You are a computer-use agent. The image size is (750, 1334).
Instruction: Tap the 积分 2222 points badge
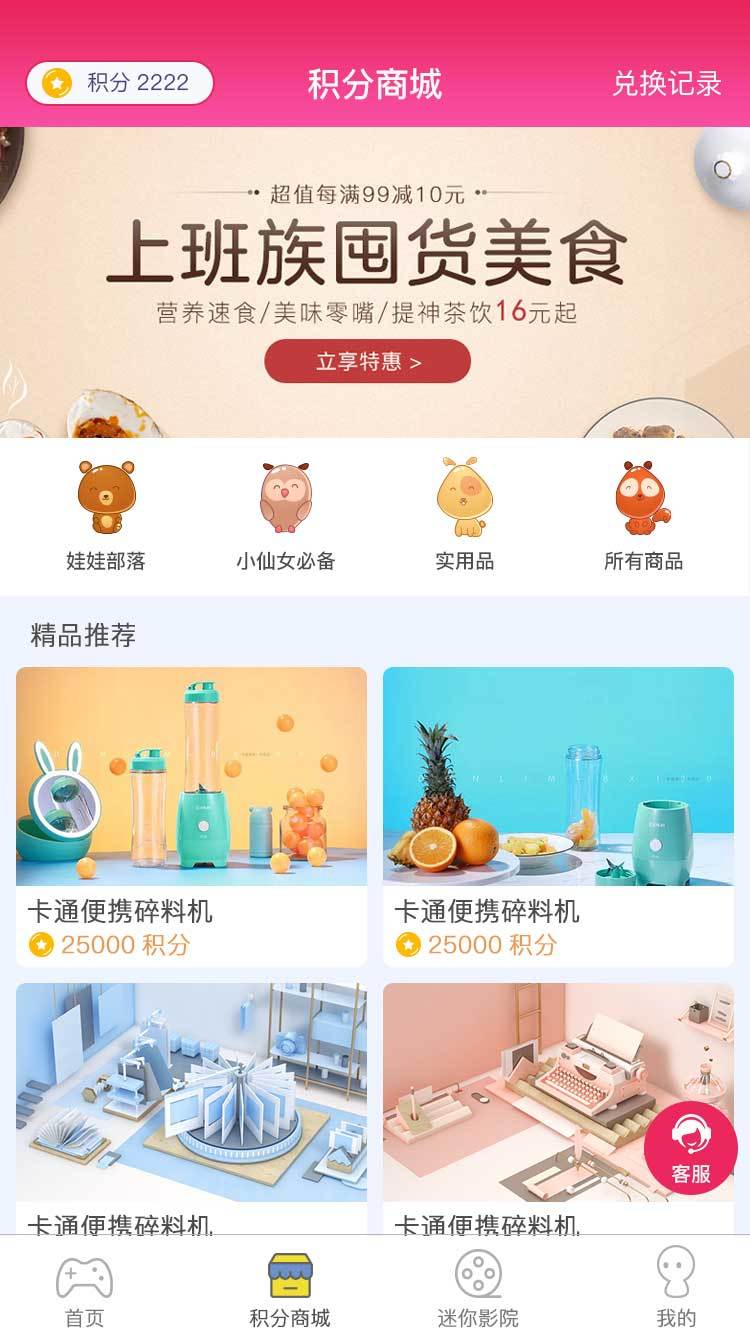(120, 83)
